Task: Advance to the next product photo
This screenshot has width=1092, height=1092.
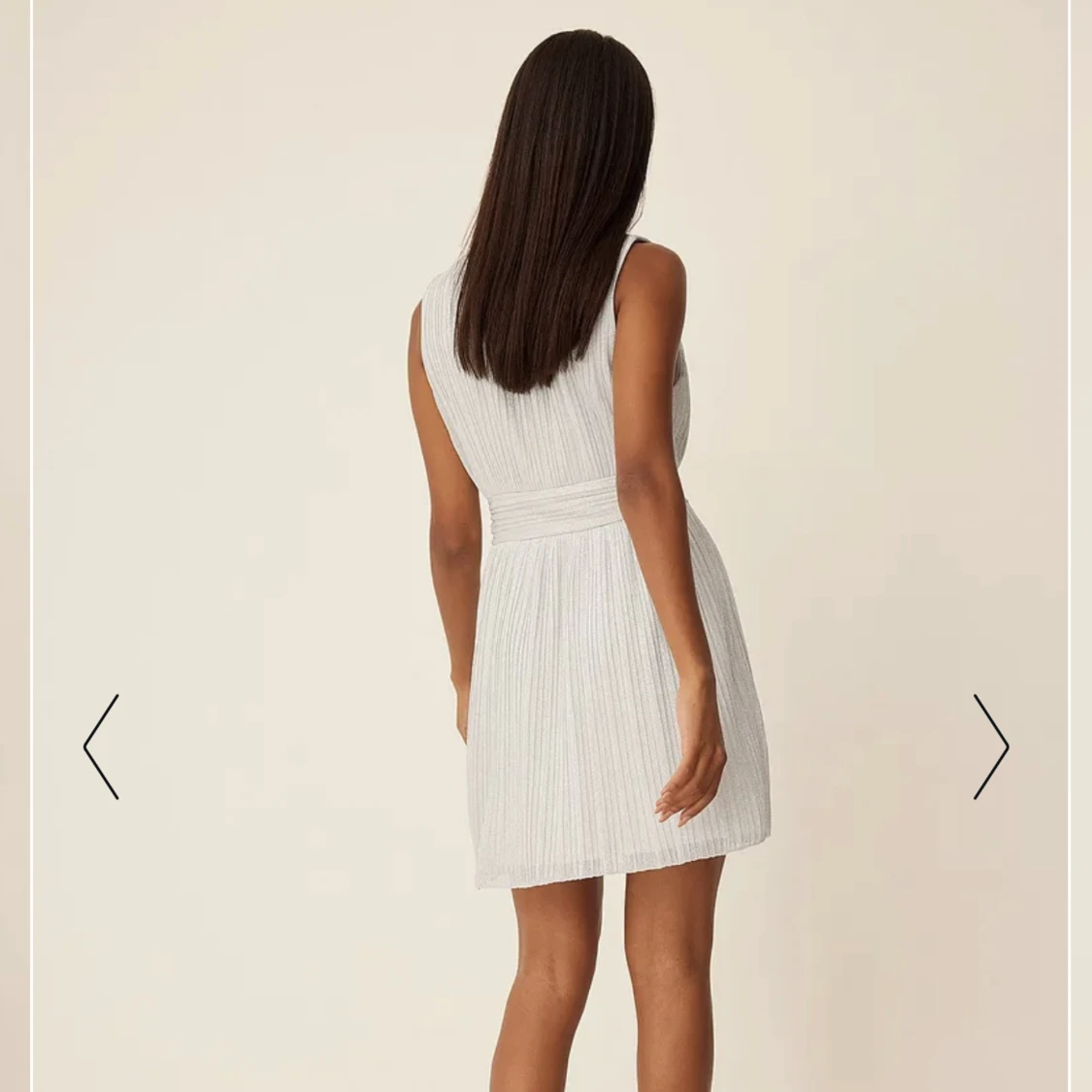Action: click(x=990, y=746)
